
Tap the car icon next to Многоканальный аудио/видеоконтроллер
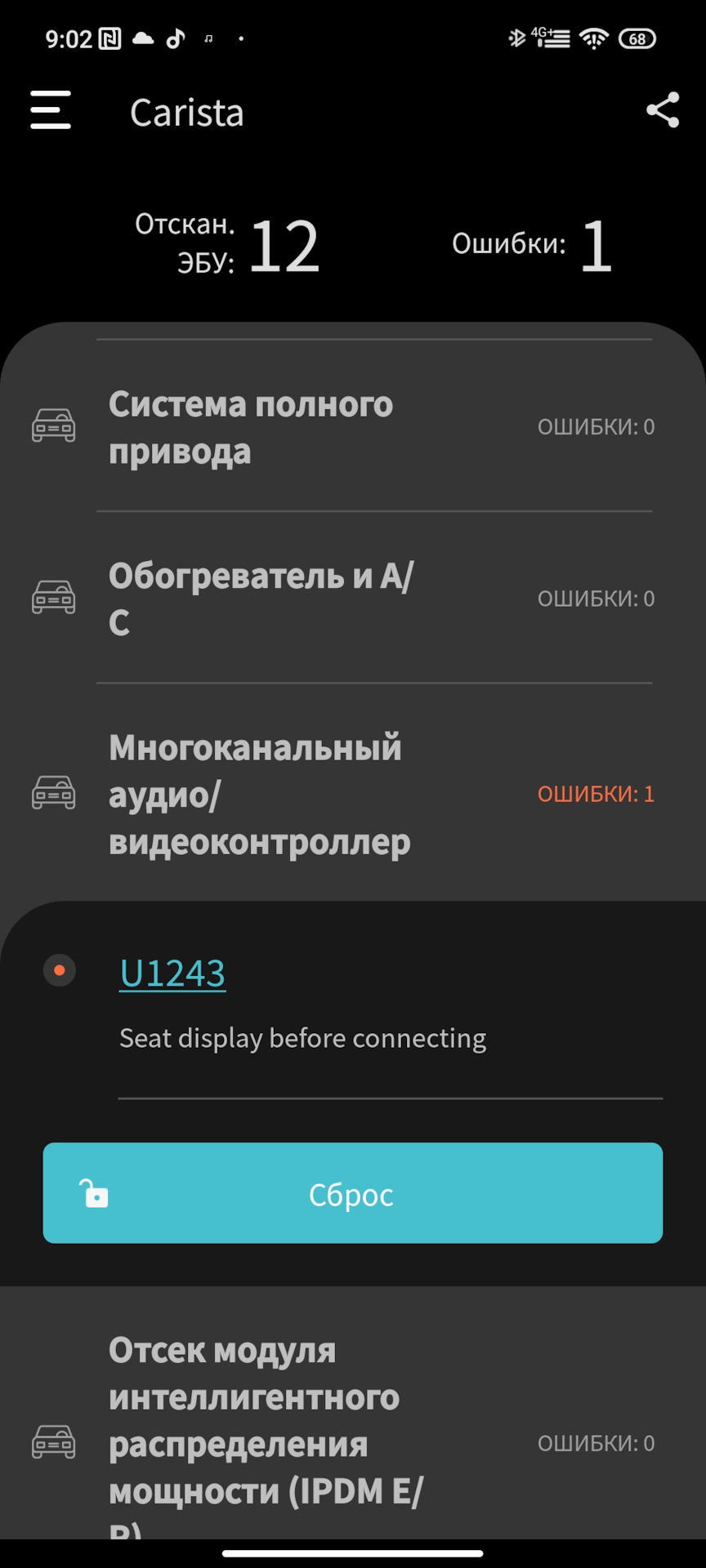[x=54, y=793]
